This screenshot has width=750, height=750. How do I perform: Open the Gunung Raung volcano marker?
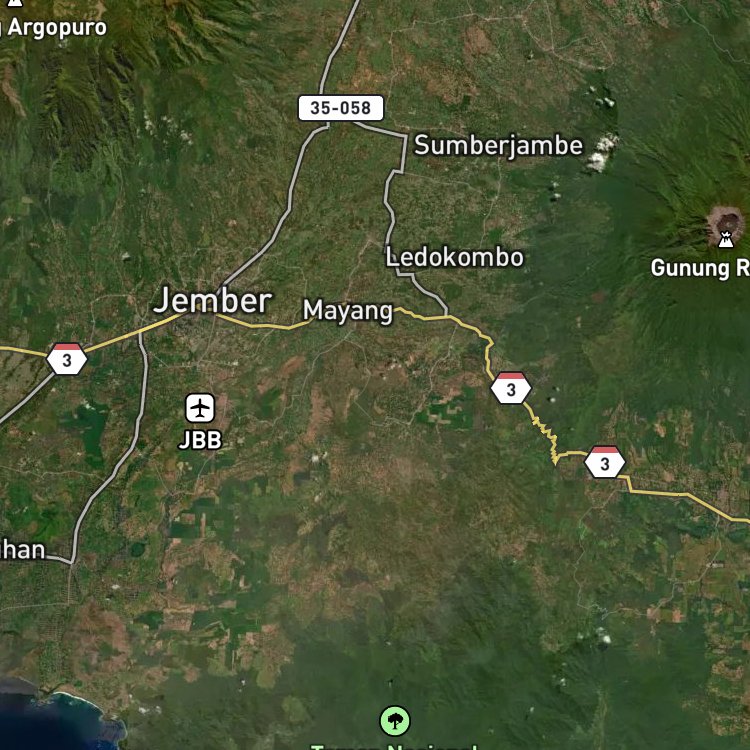pos(724,228)
